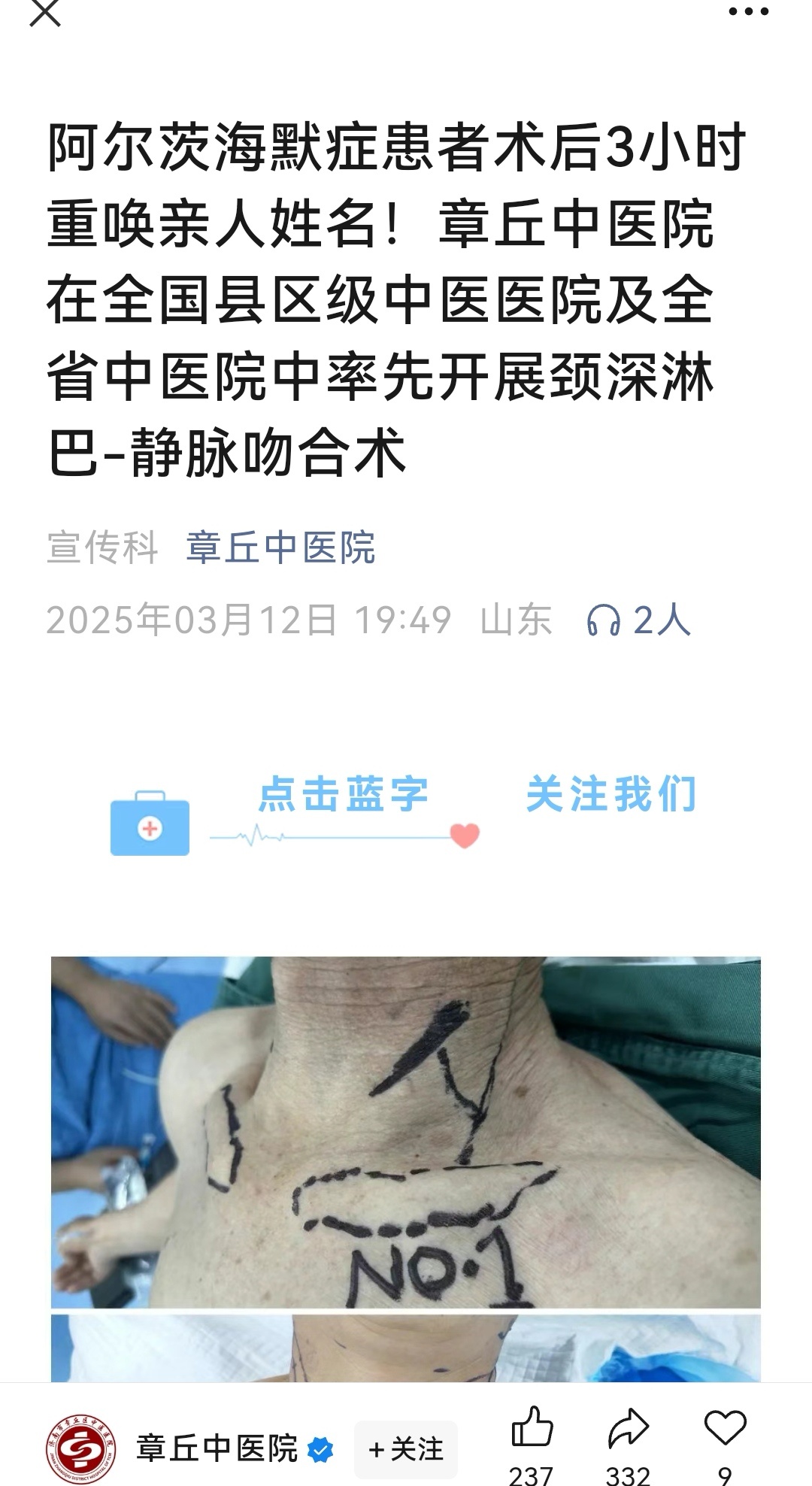Open 章丘中医院 profile in the bottom bar
The image size is (812, 1486).
217,1448
